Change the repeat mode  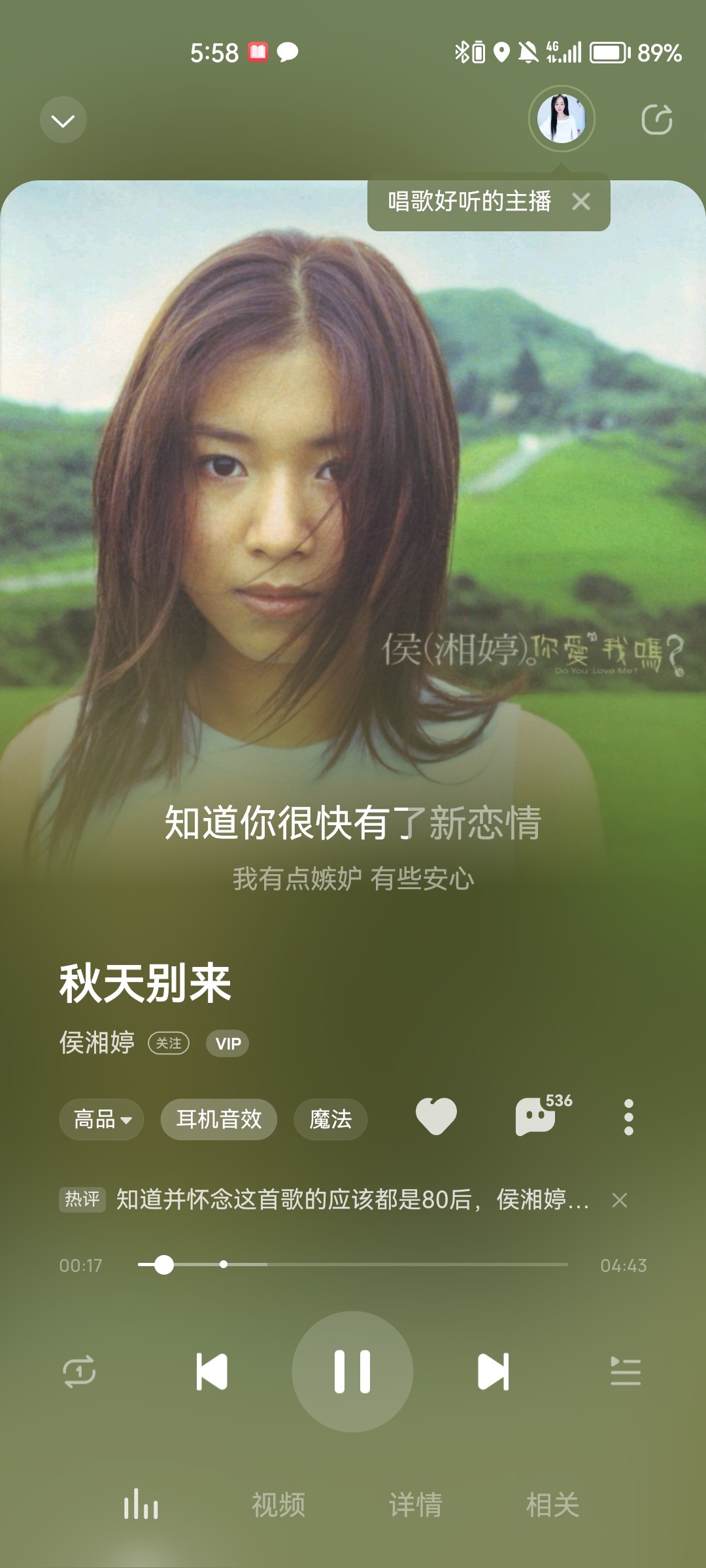tap(79, 1371)
